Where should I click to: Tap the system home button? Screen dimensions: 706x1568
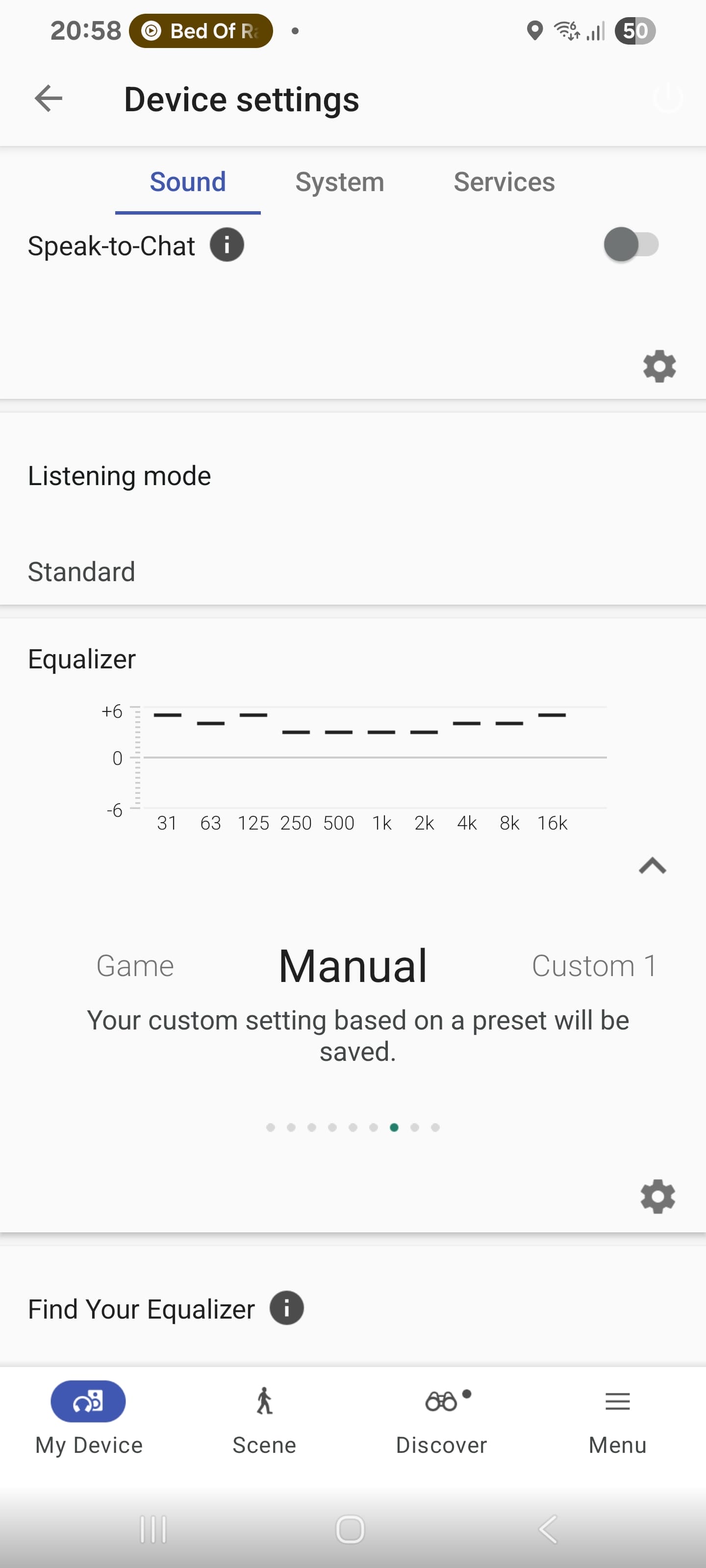(350, 1529)
